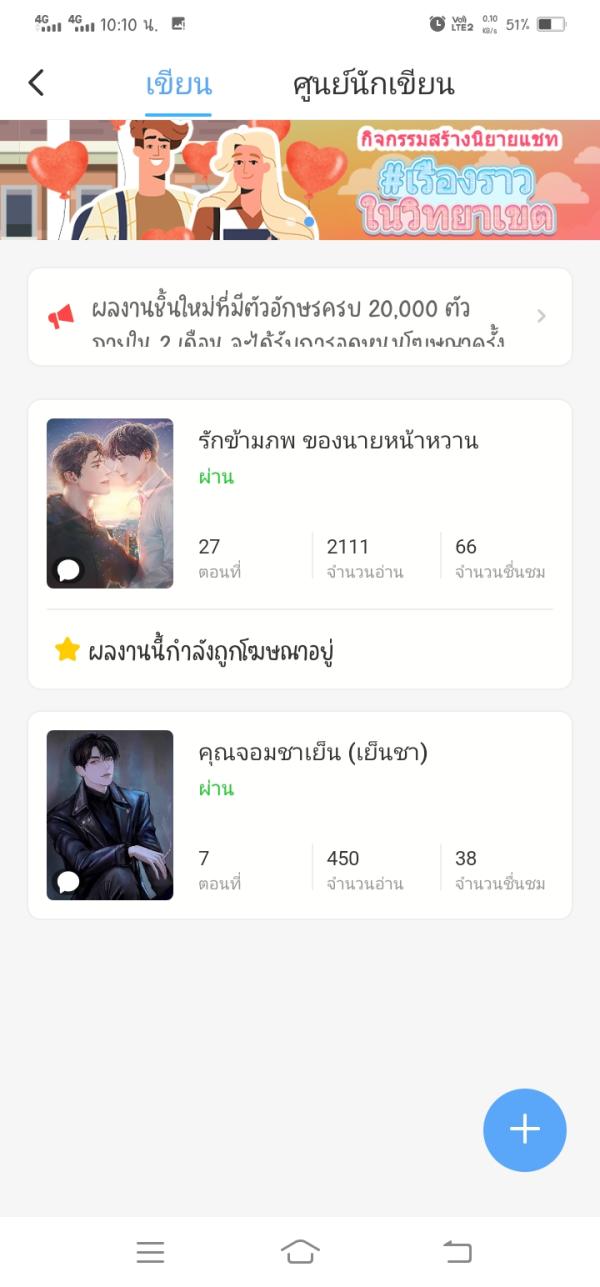Go back using the top-left arrow
Image resolution: width=600 pixels, height=1287 pixels.
pos(37,83)
